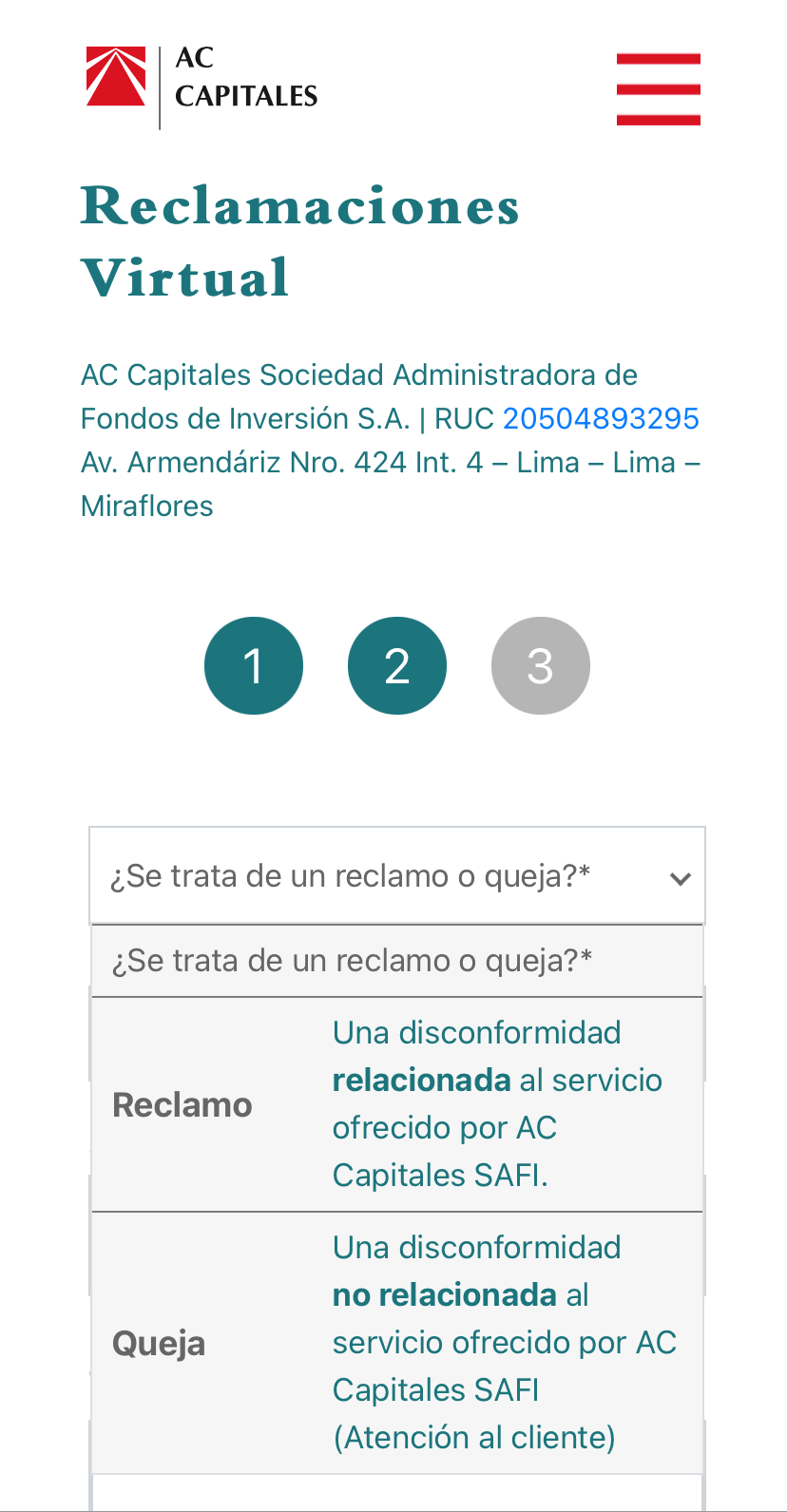787x1512 pixels.
Task: Go to step 1 of the form
Action: click(x=254, y=665)
